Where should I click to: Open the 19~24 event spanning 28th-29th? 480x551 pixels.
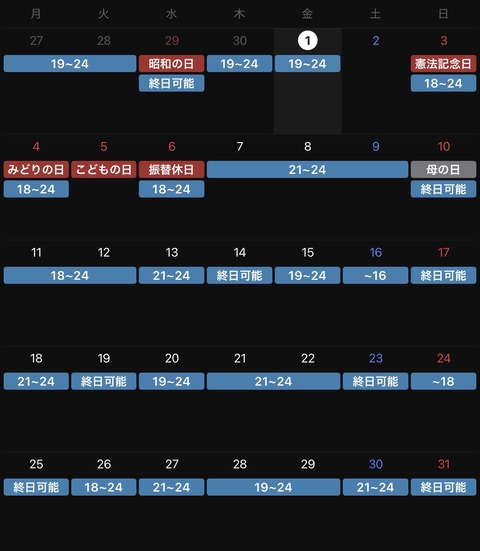(273, 487)
